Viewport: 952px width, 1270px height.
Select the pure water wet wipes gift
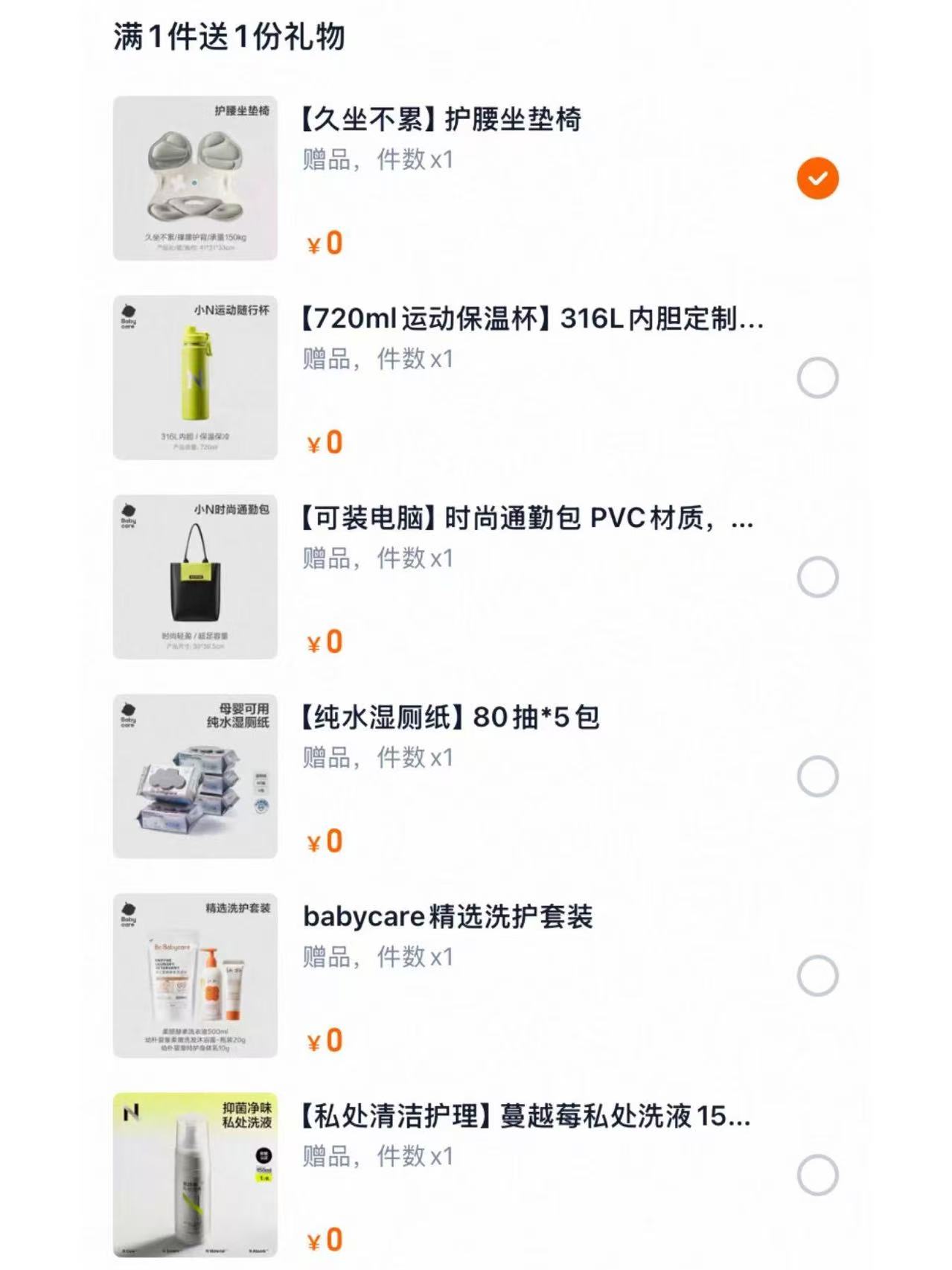pos(817,774)
